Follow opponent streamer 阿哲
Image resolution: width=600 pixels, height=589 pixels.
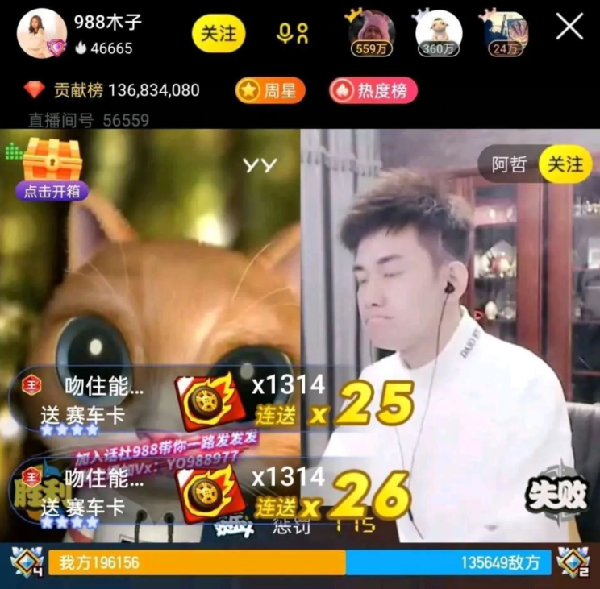pos(565,164)
